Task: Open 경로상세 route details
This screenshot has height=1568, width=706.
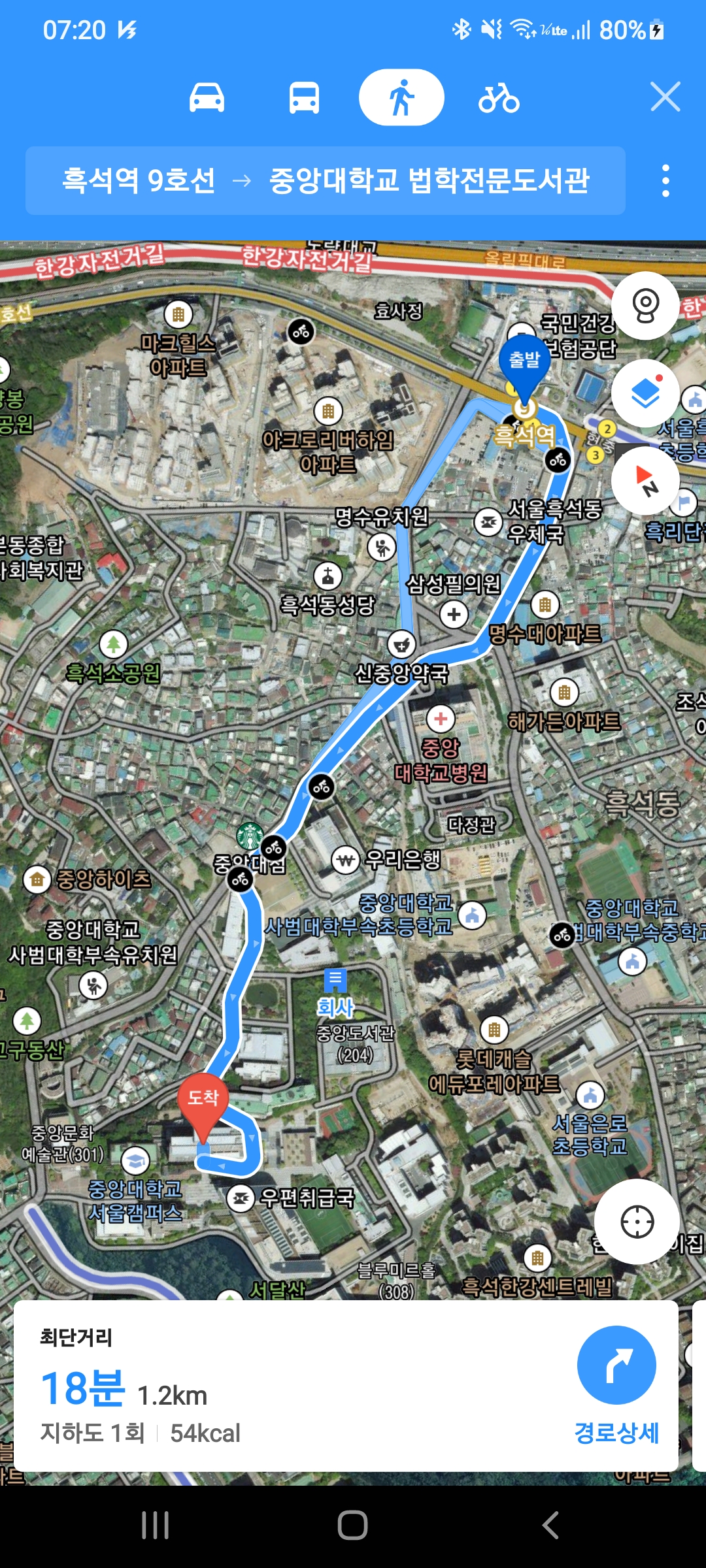Action: coord(616,1433)
